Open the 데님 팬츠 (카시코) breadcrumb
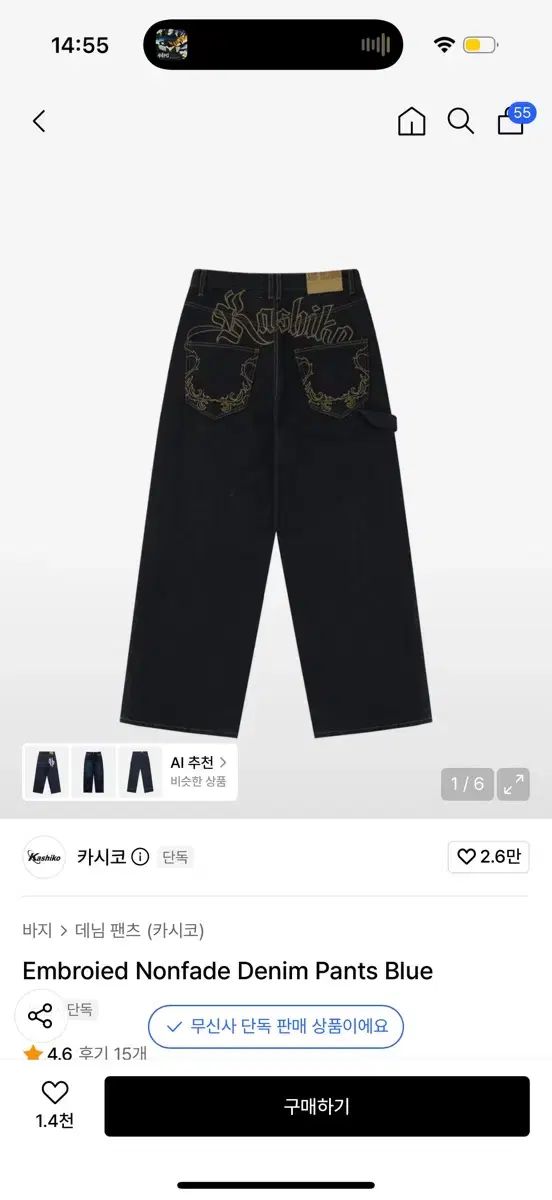552x1200 pixels. [x=140, y=930]
